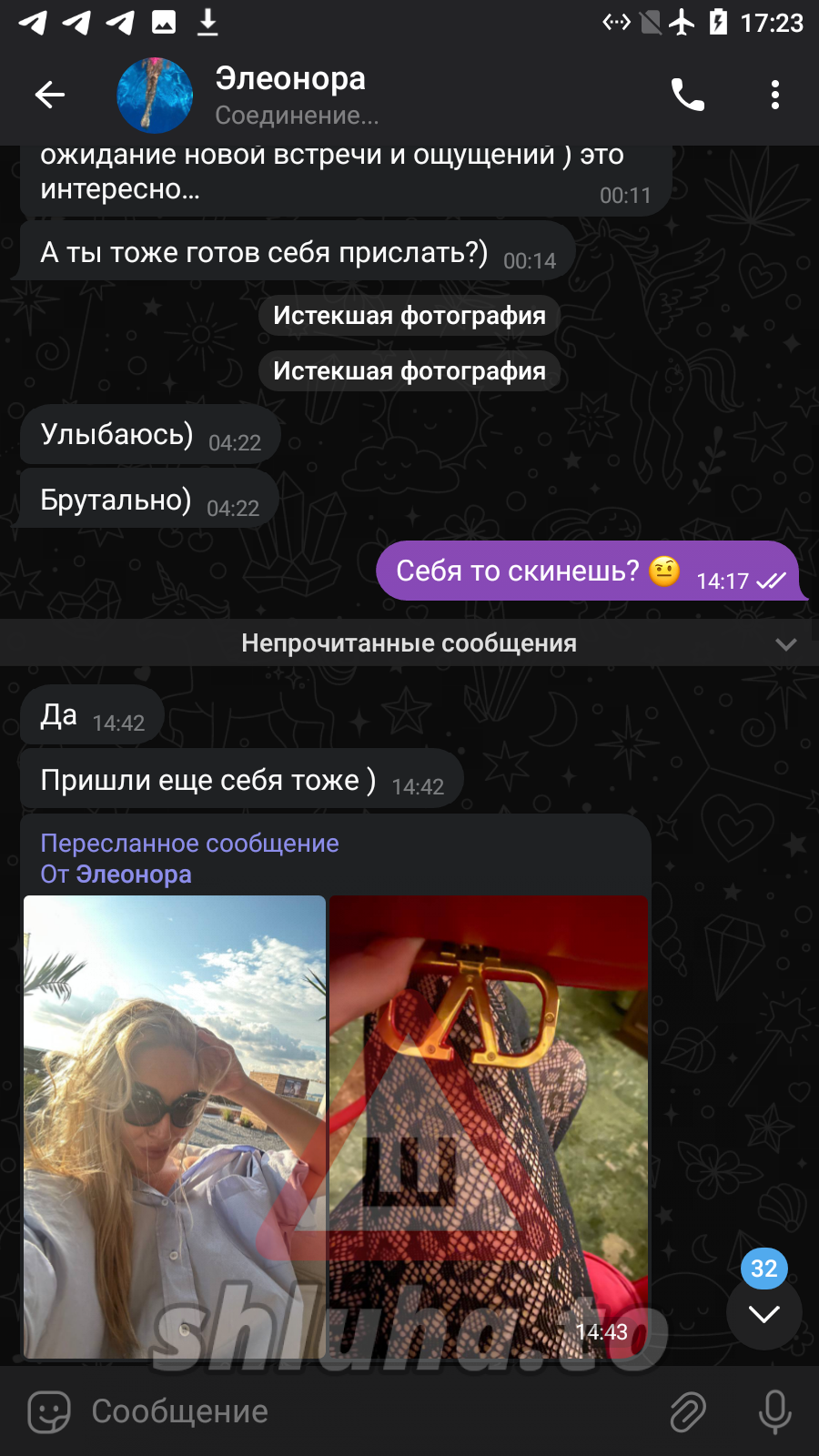Open the forwarded photo with gold buckle

pos(489,1127)
